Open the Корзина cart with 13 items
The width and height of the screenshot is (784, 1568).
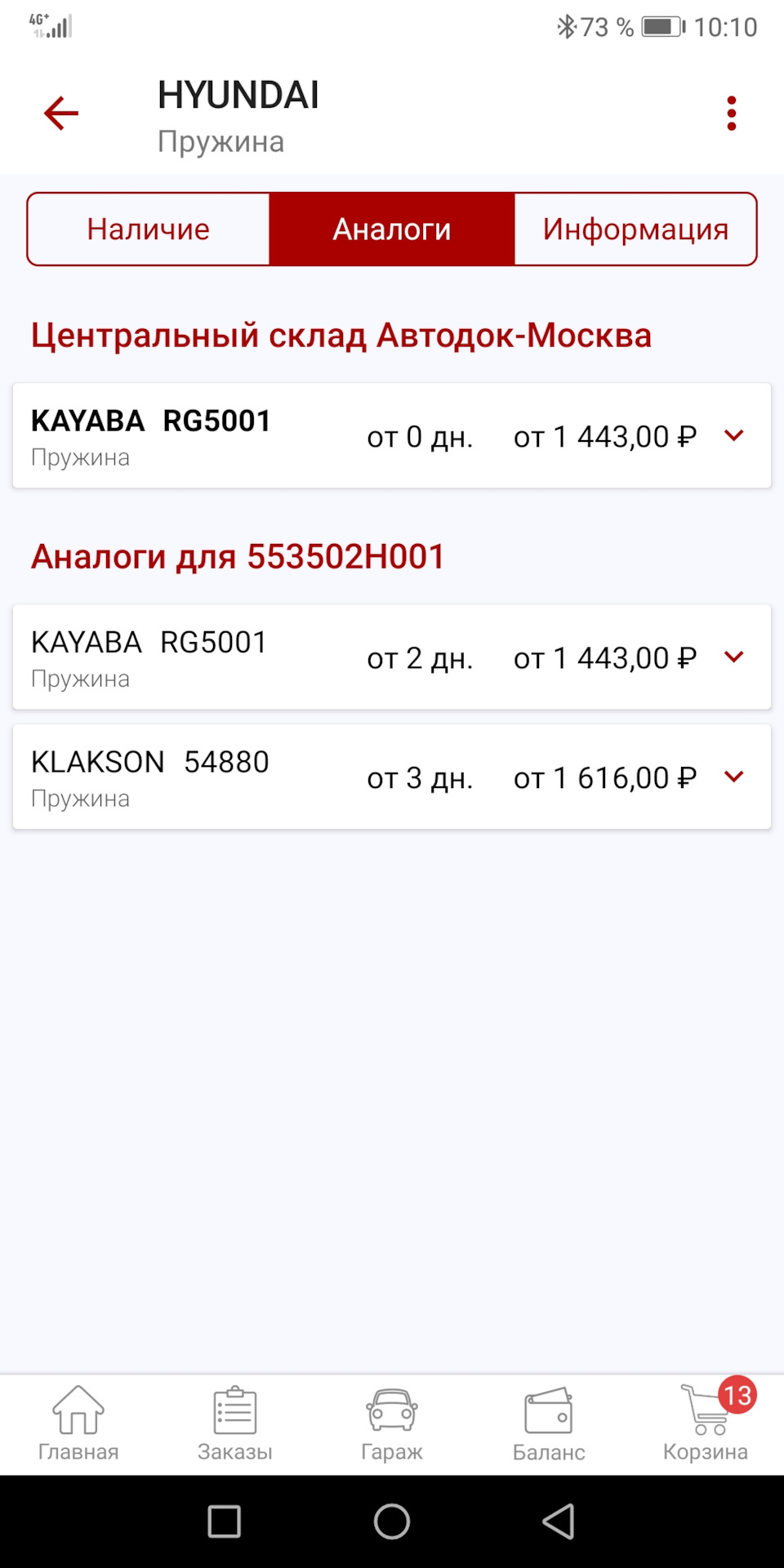click(706, 1424)
